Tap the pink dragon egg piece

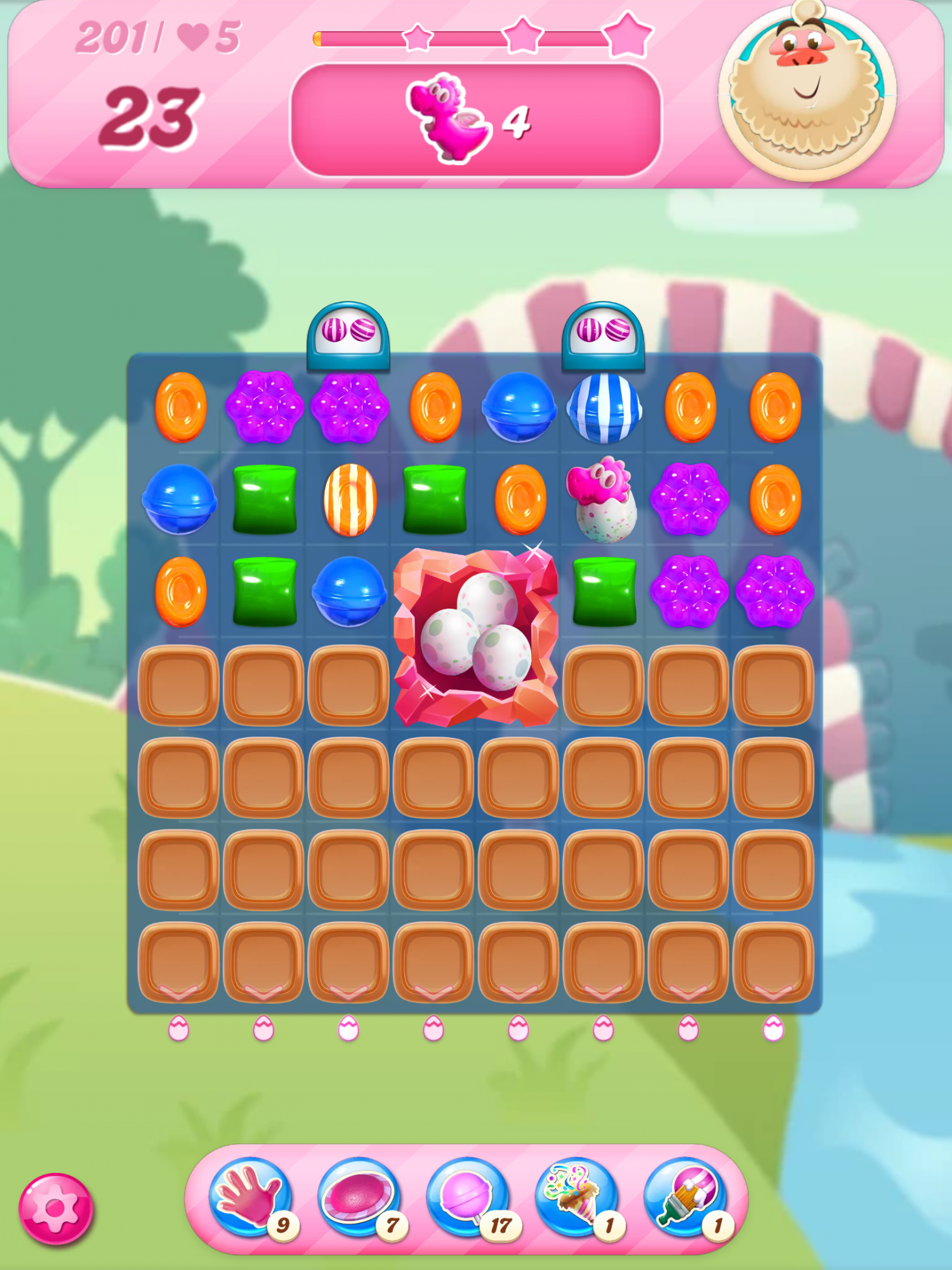click(602, 500)
